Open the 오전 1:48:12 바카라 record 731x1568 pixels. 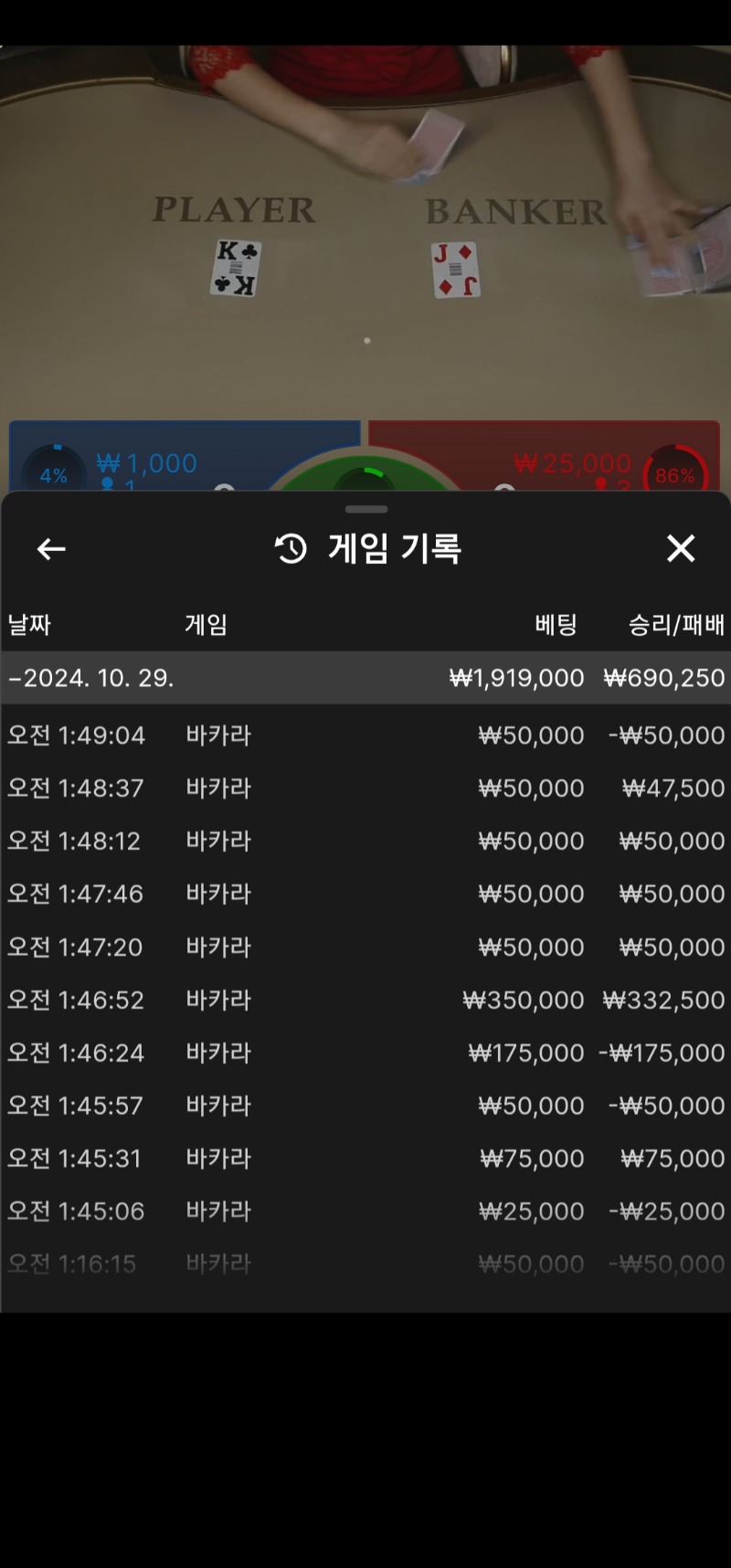[365, 842]
